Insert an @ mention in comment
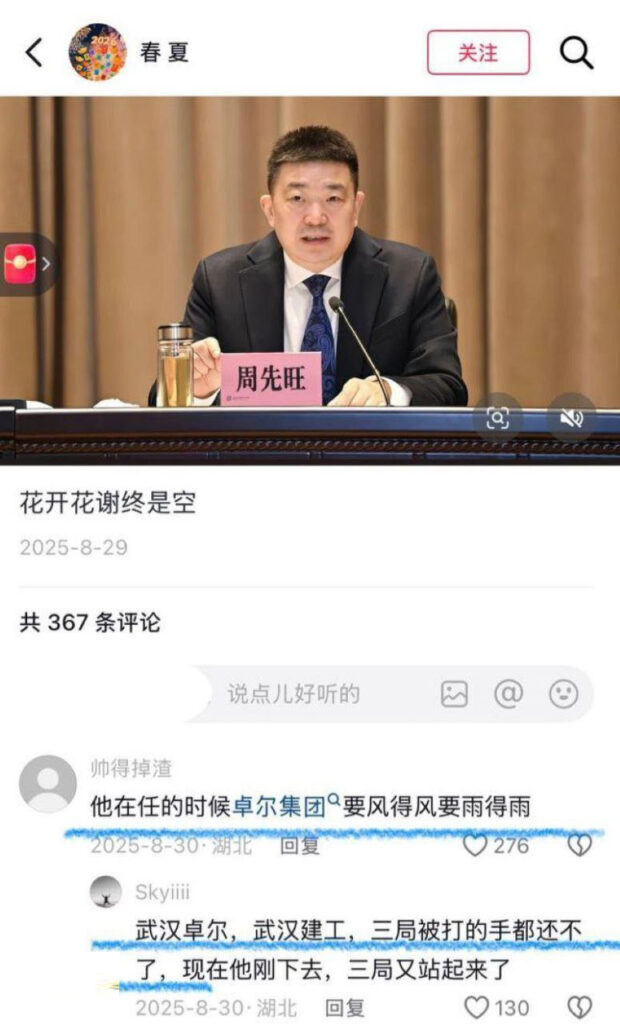 (x=508, y=694)
